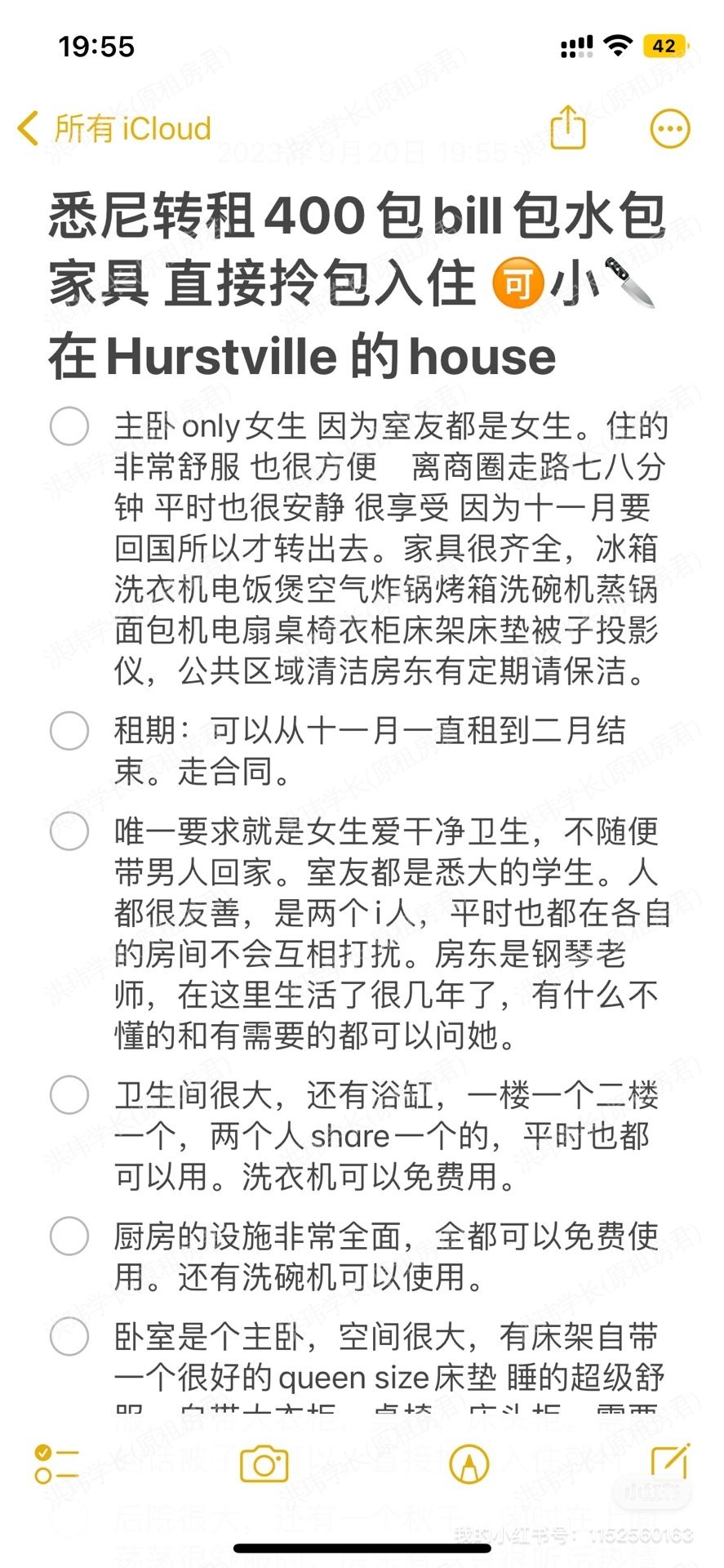The width and height of the screenshot is (724, 1568).
Task: Open the camera attachment option
Action: point(264,1463)
